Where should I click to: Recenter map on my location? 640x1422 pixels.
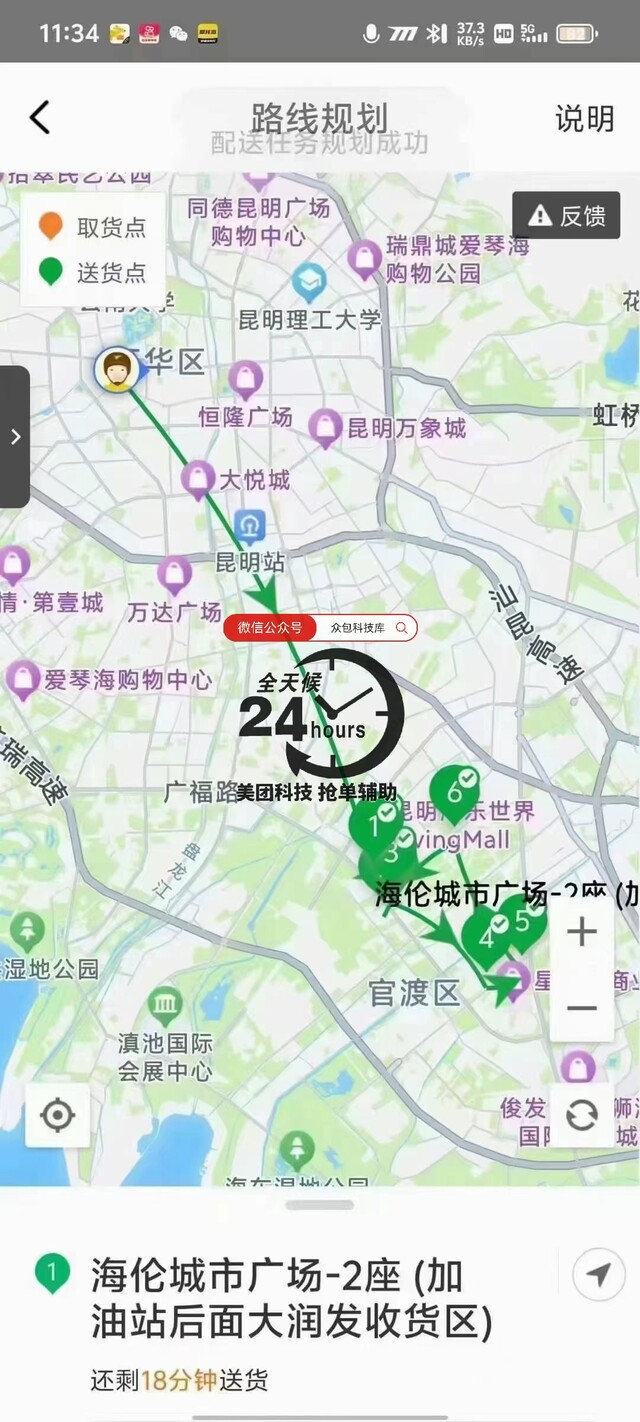58,1115
